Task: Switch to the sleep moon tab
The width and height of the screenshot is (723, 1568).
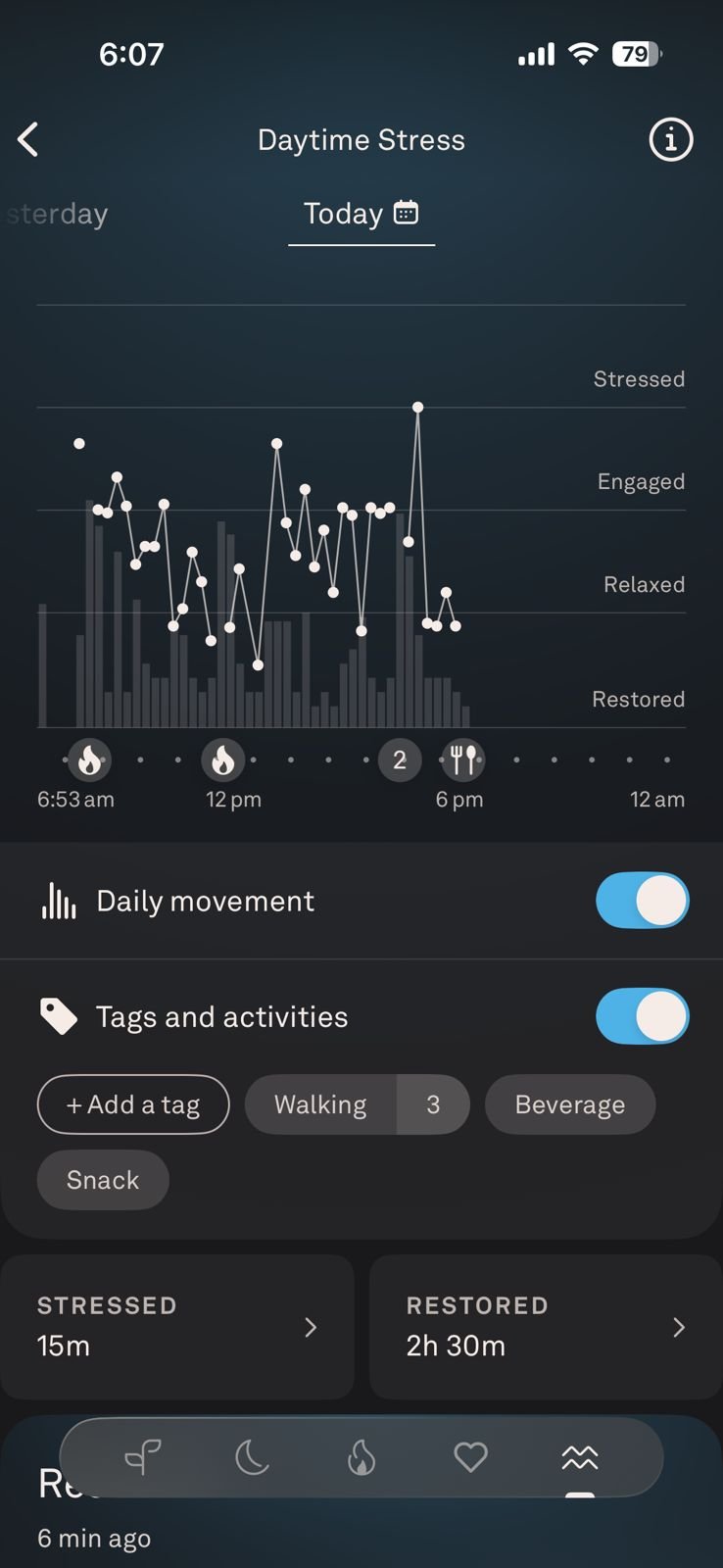Action: tap(252, 1458)
